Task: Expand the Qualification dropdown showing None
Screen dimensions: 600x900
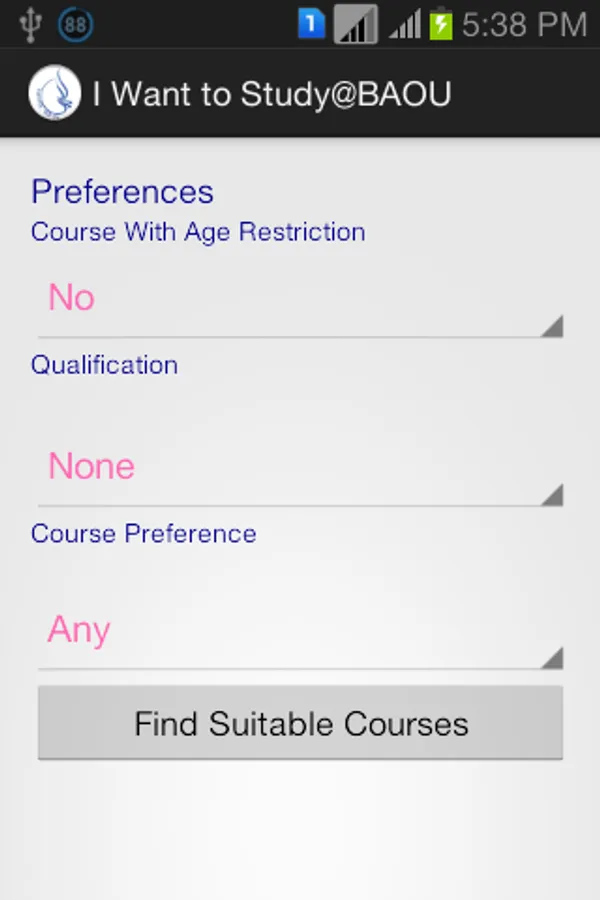Action: click(300, 468)
